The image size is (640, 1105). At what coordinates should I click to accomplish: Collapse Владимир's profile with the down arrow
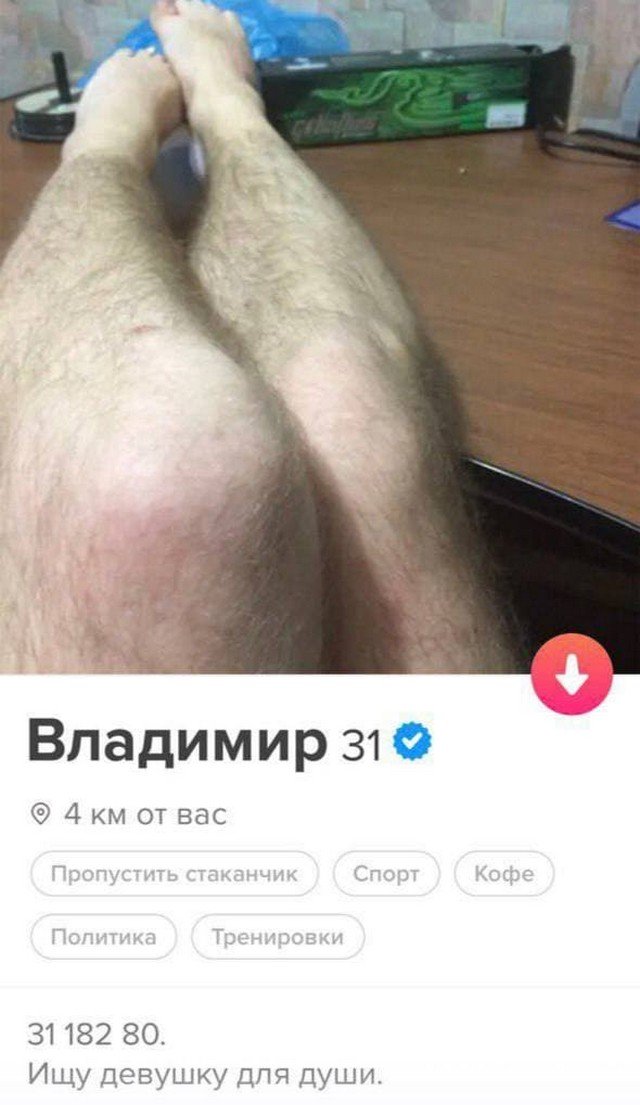[572, 675]
